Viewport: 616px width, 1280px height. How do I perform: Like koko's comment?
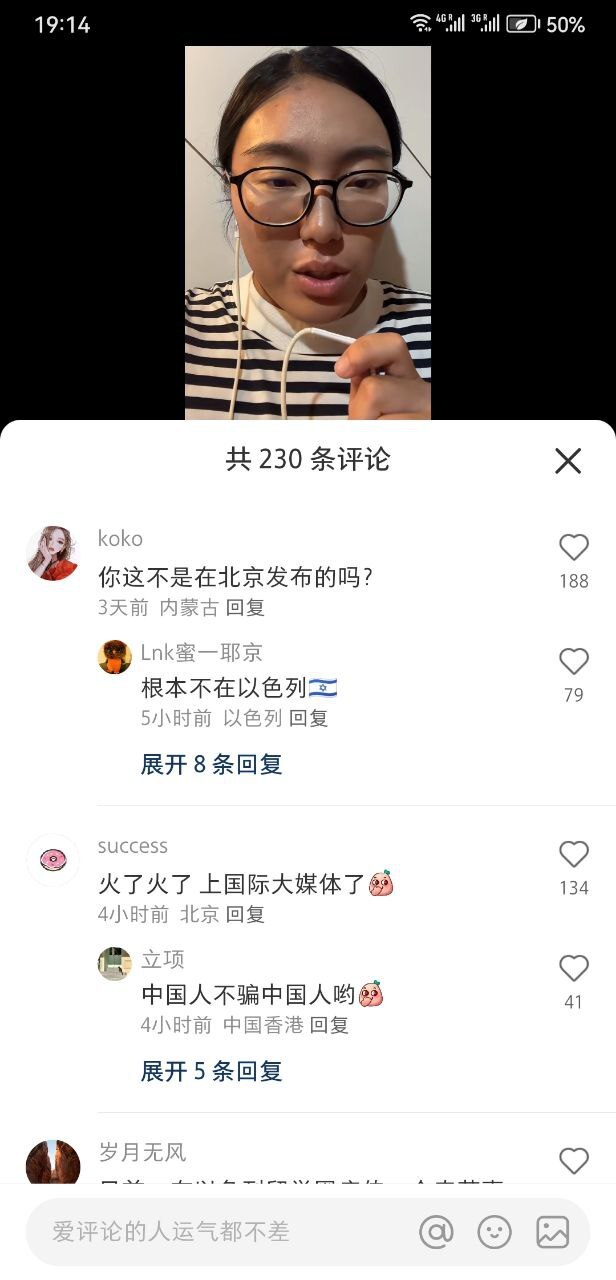click(573, 548)
